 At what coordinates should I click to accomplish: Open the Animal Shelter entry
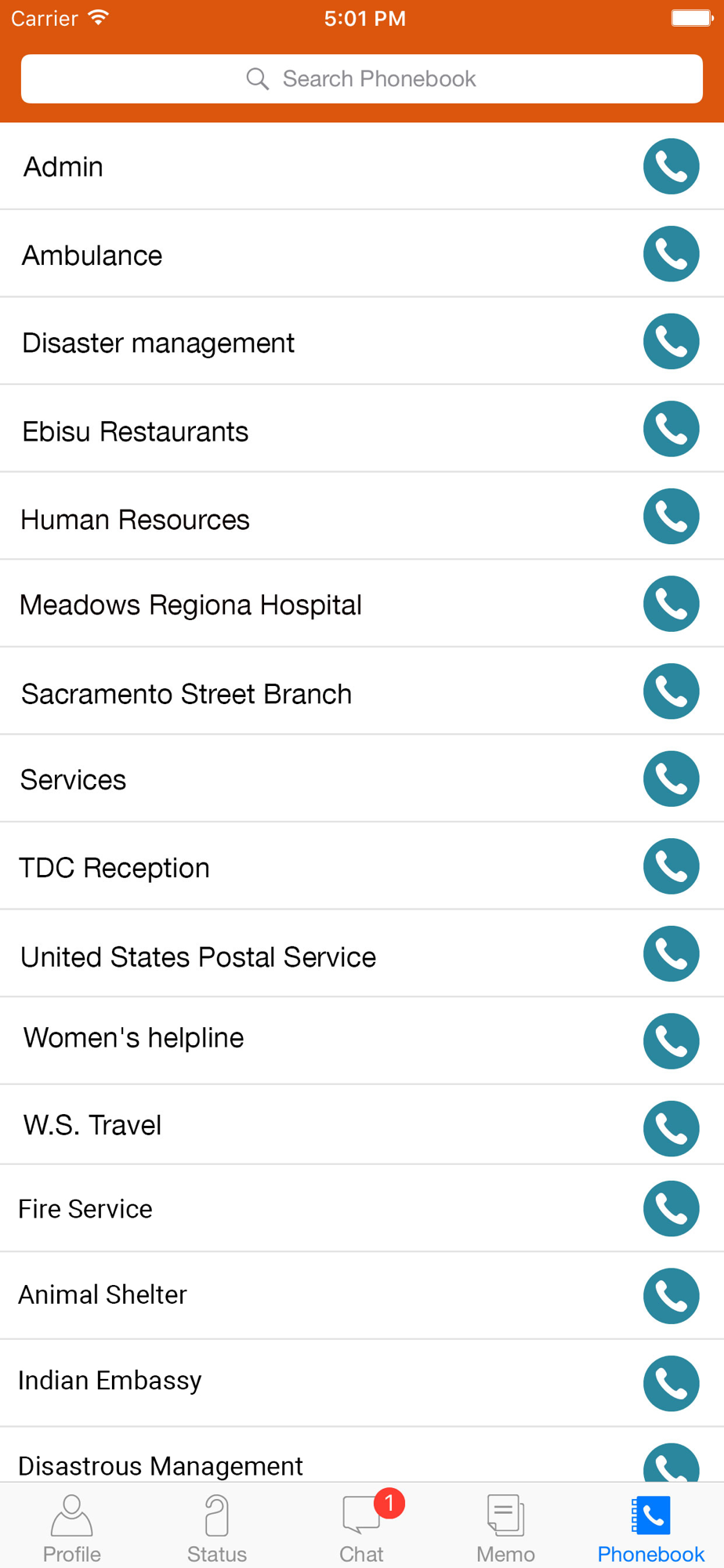pyautogui.click(x=362, y=1296)
